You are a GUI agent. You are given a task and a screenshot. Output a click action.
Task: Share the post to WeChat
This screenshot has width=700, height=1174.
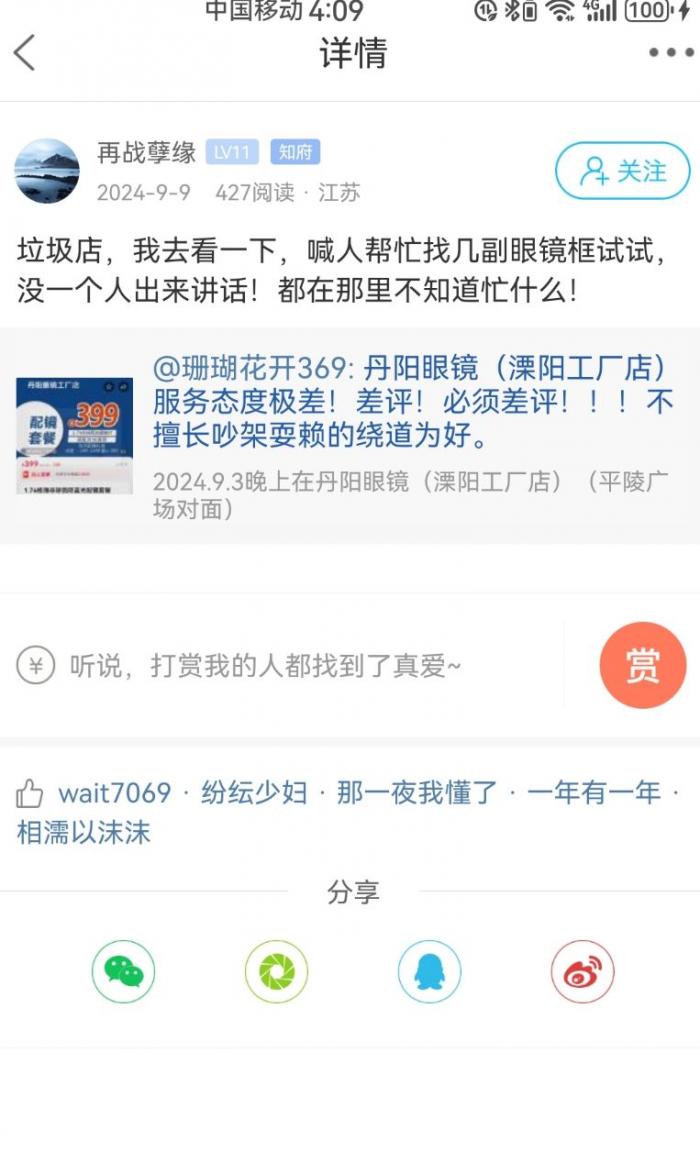[124, 971]
